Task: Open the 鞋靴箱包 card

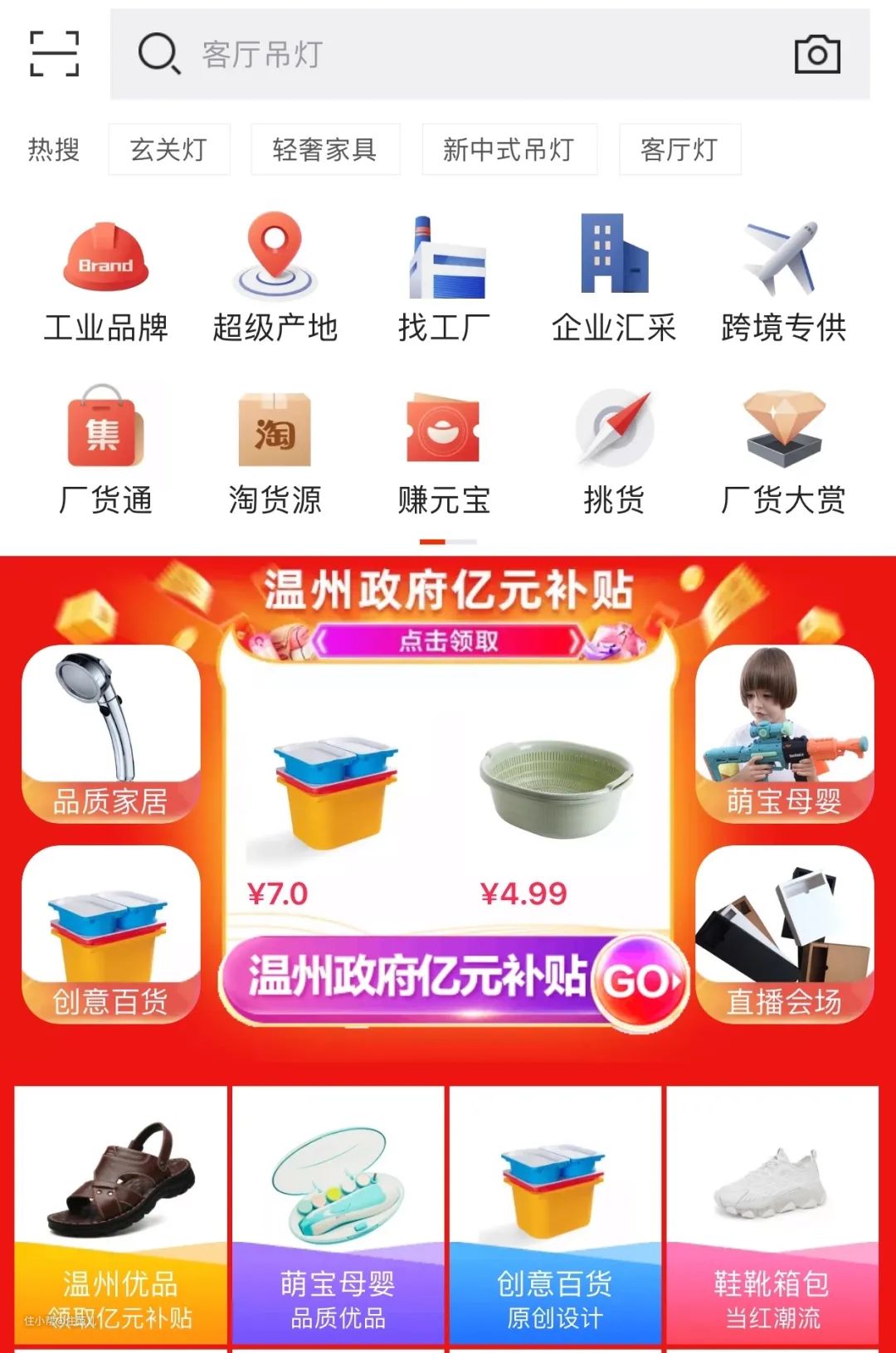Action: pyautogui.click(x=772, y=1214)
